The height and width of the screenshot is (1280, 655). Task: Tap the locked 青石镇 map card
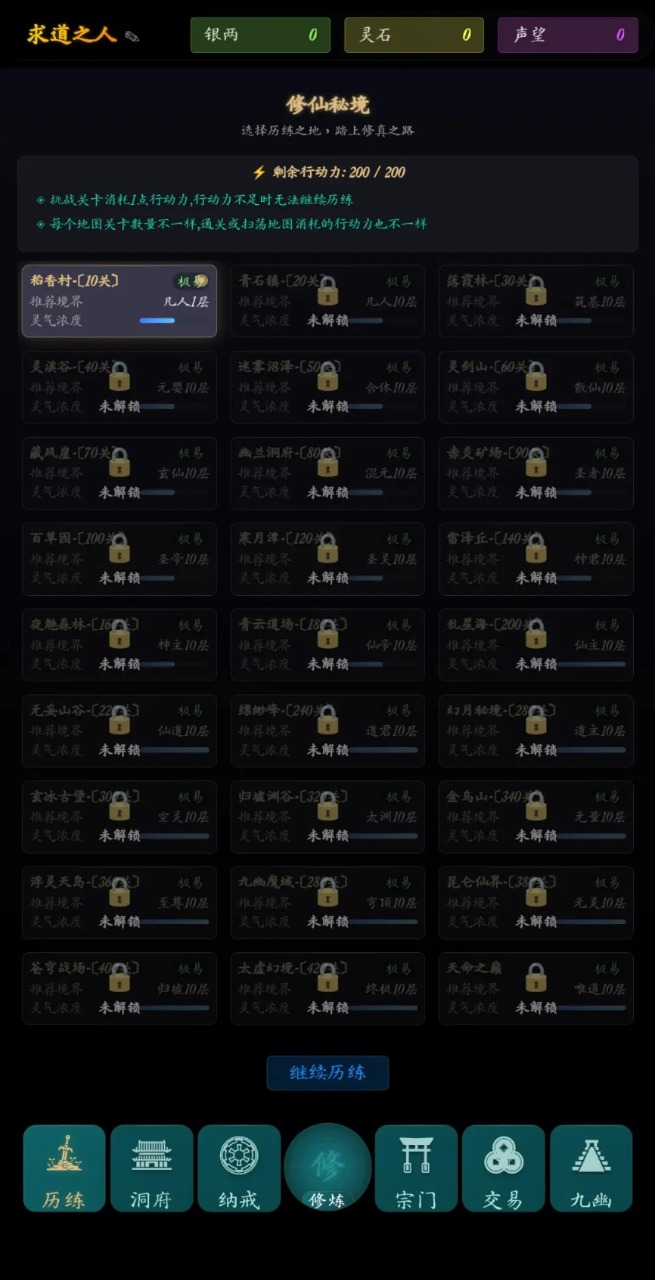[327, 301]
